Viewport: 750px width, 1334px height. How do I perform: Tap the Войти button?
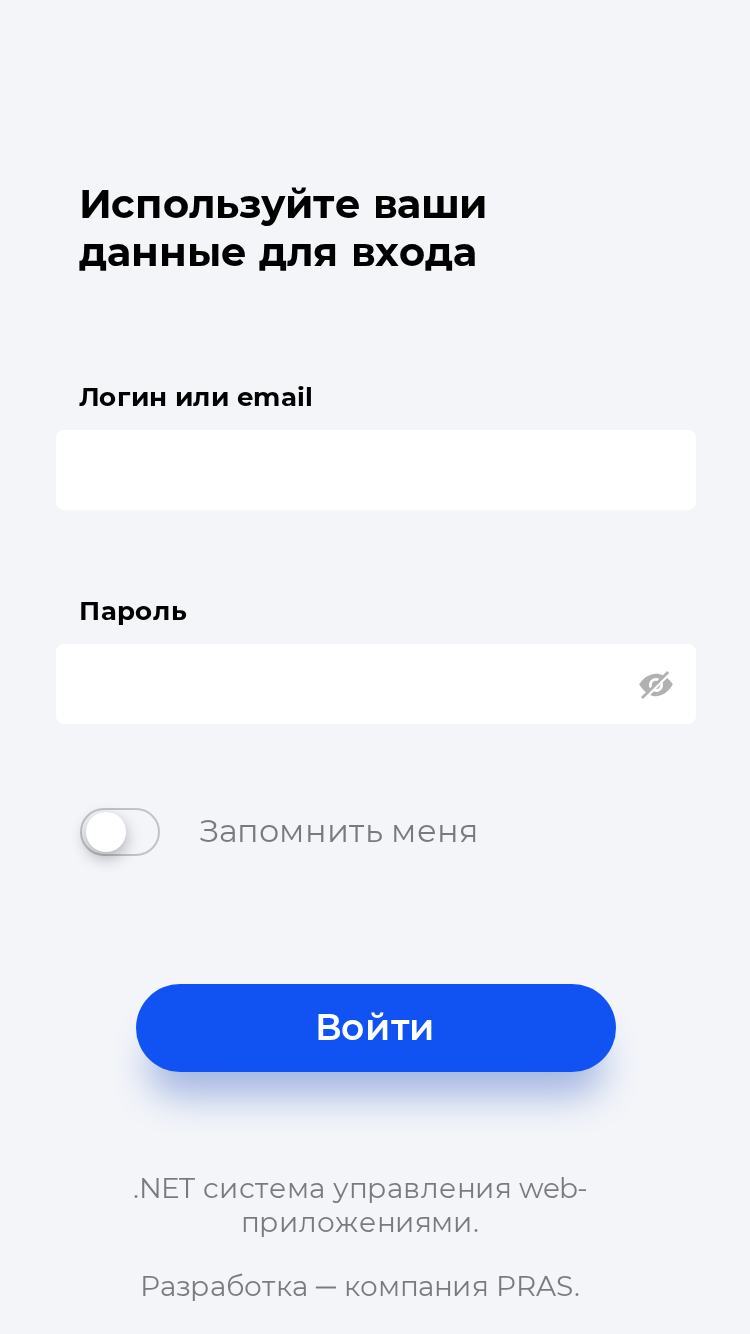375,1028
